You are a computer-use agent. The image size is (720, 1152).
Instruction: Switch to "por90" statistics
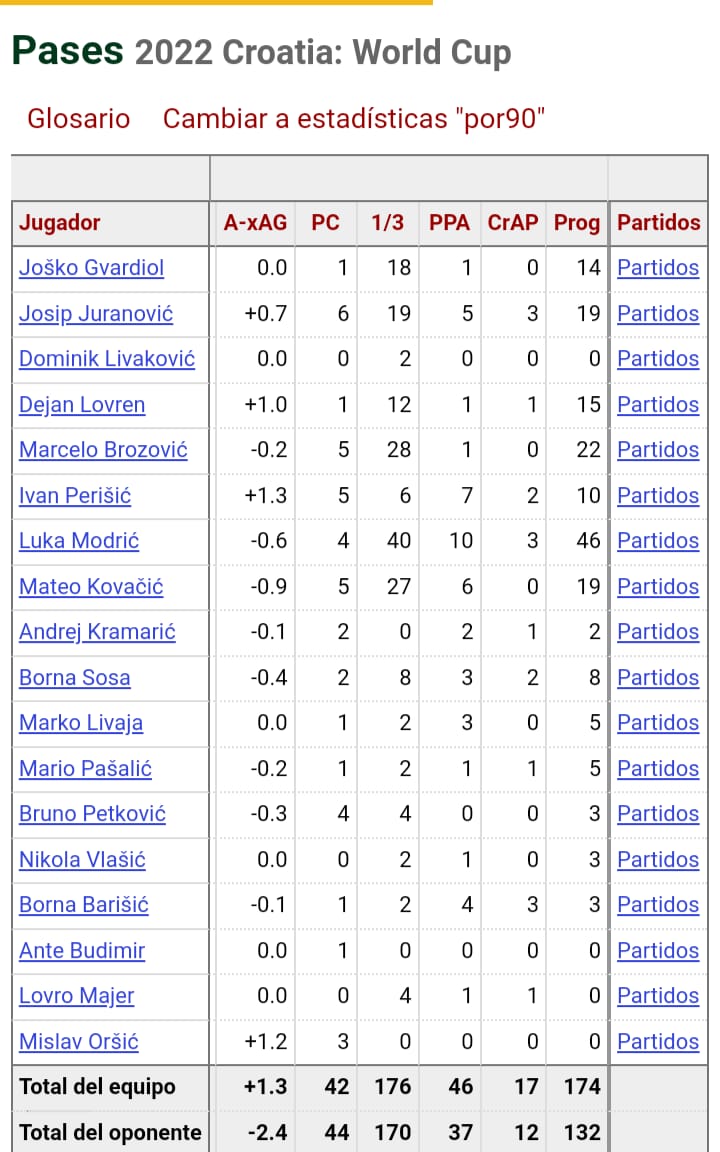click(354, 118)
